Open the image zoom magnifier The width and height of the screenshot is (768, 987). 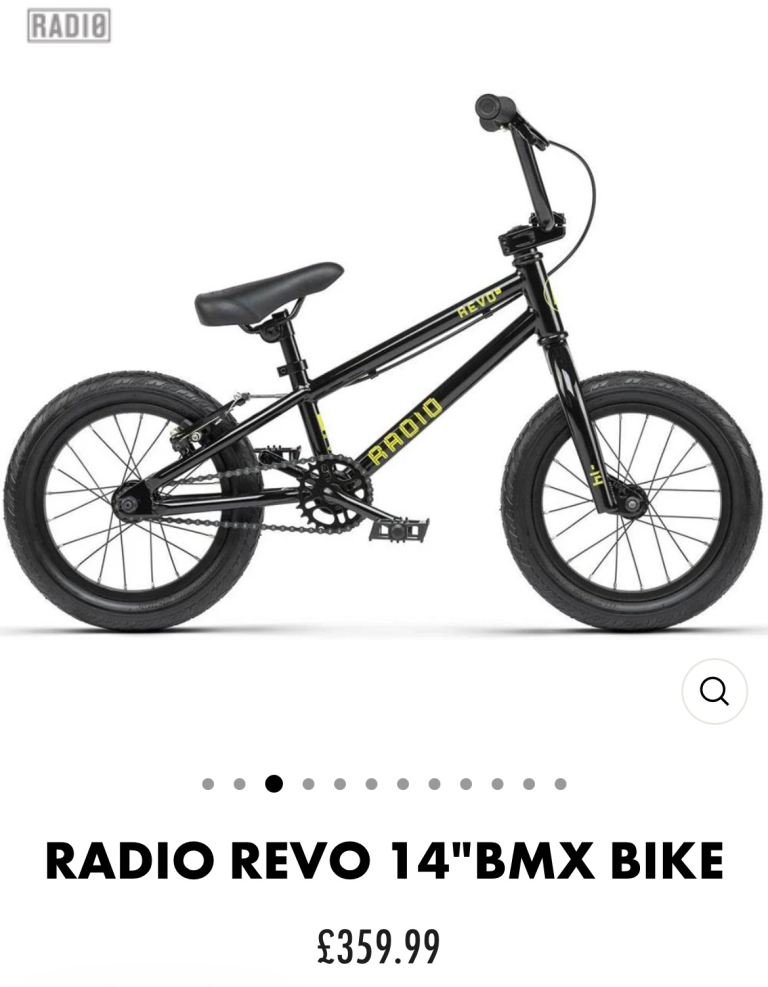(x=712, y=690)
